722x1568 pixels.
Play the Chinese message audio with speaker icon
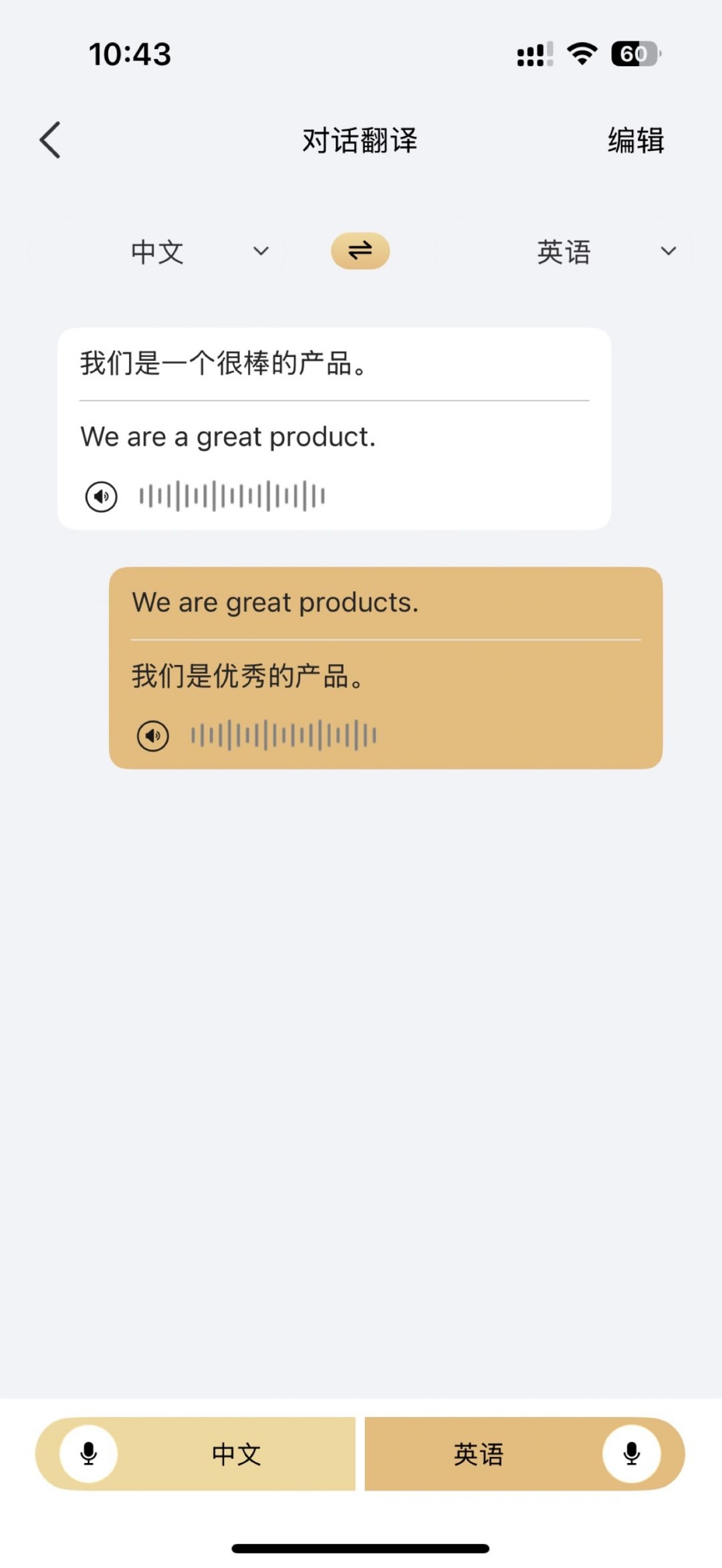[x=100, y=496]
